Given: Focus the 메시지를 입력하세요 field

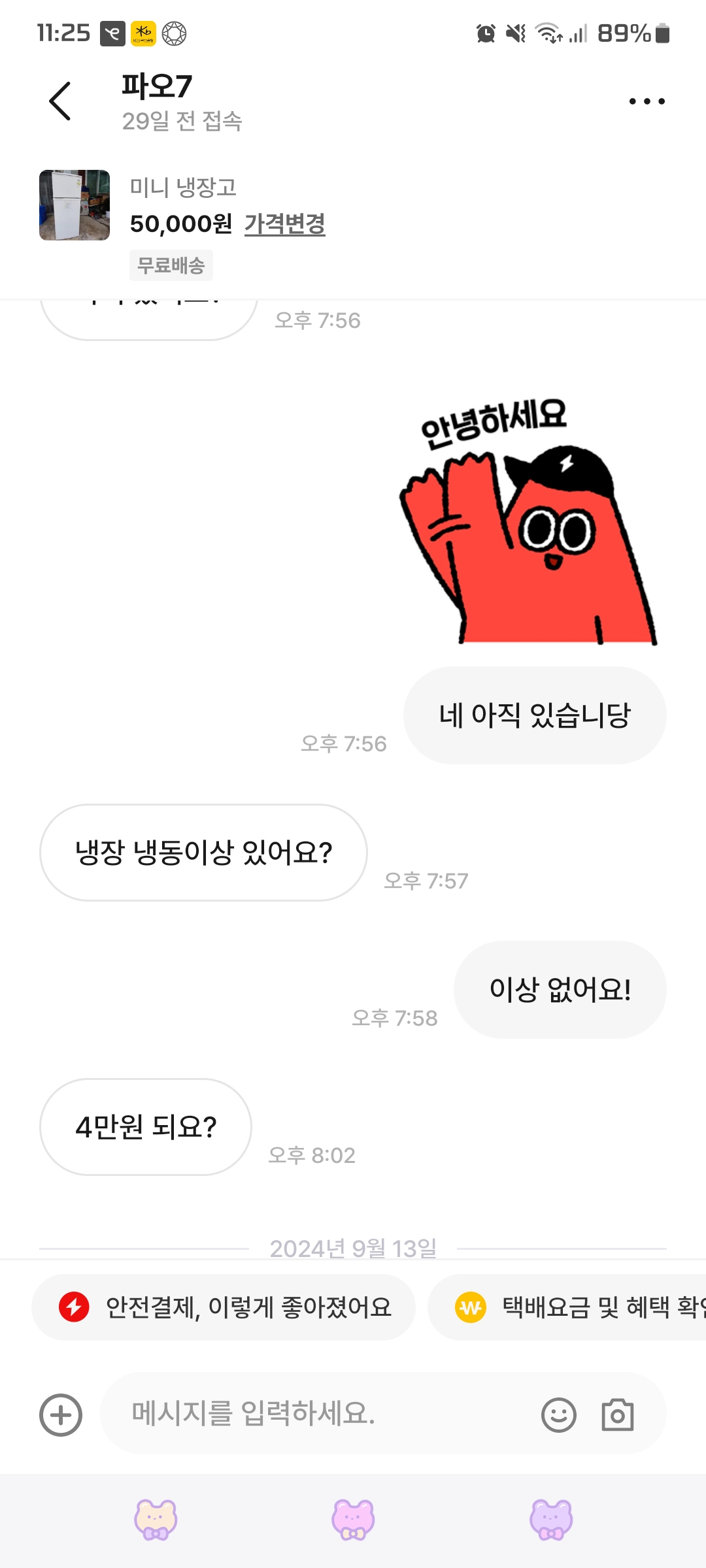Looking at the screenshot, I should [314, 1414].
